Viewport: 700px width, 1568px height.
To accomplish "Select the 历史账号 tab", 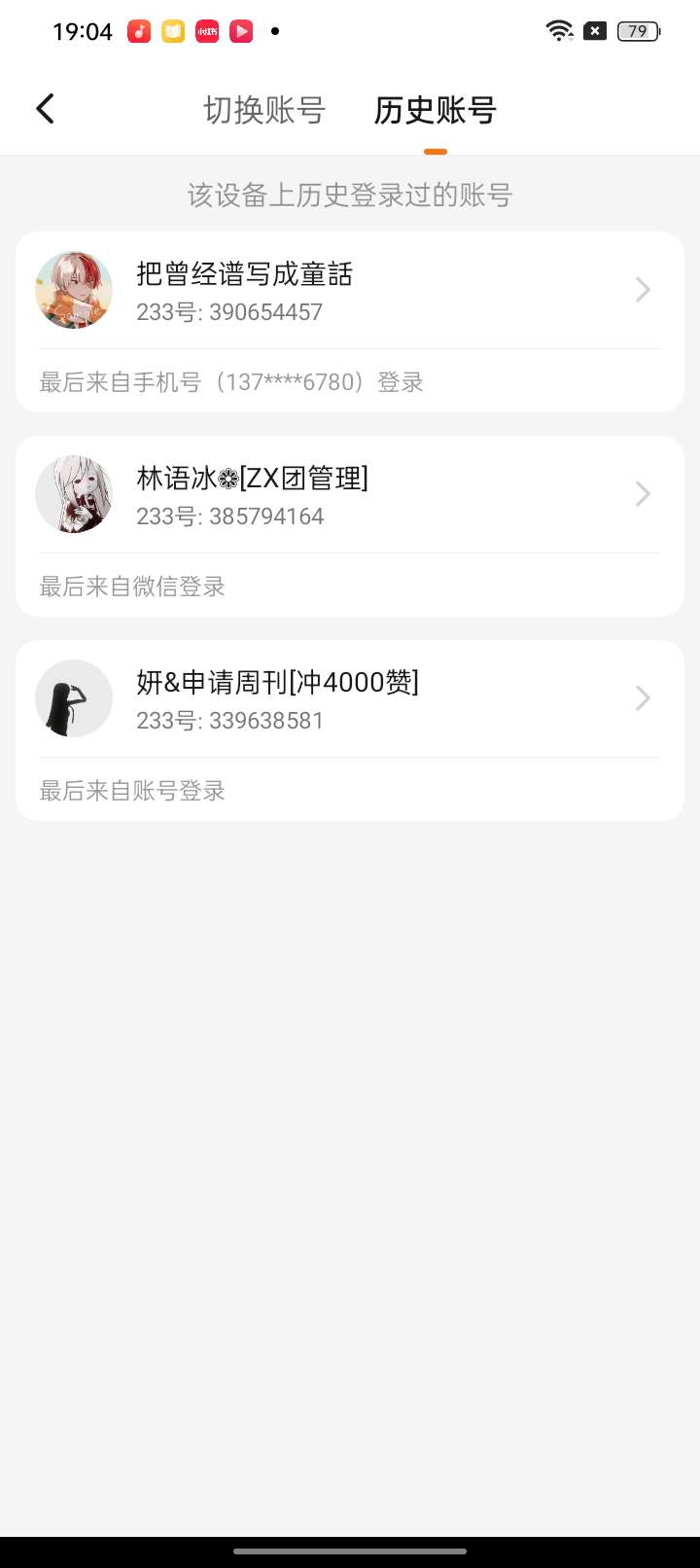I will [435, 110].
